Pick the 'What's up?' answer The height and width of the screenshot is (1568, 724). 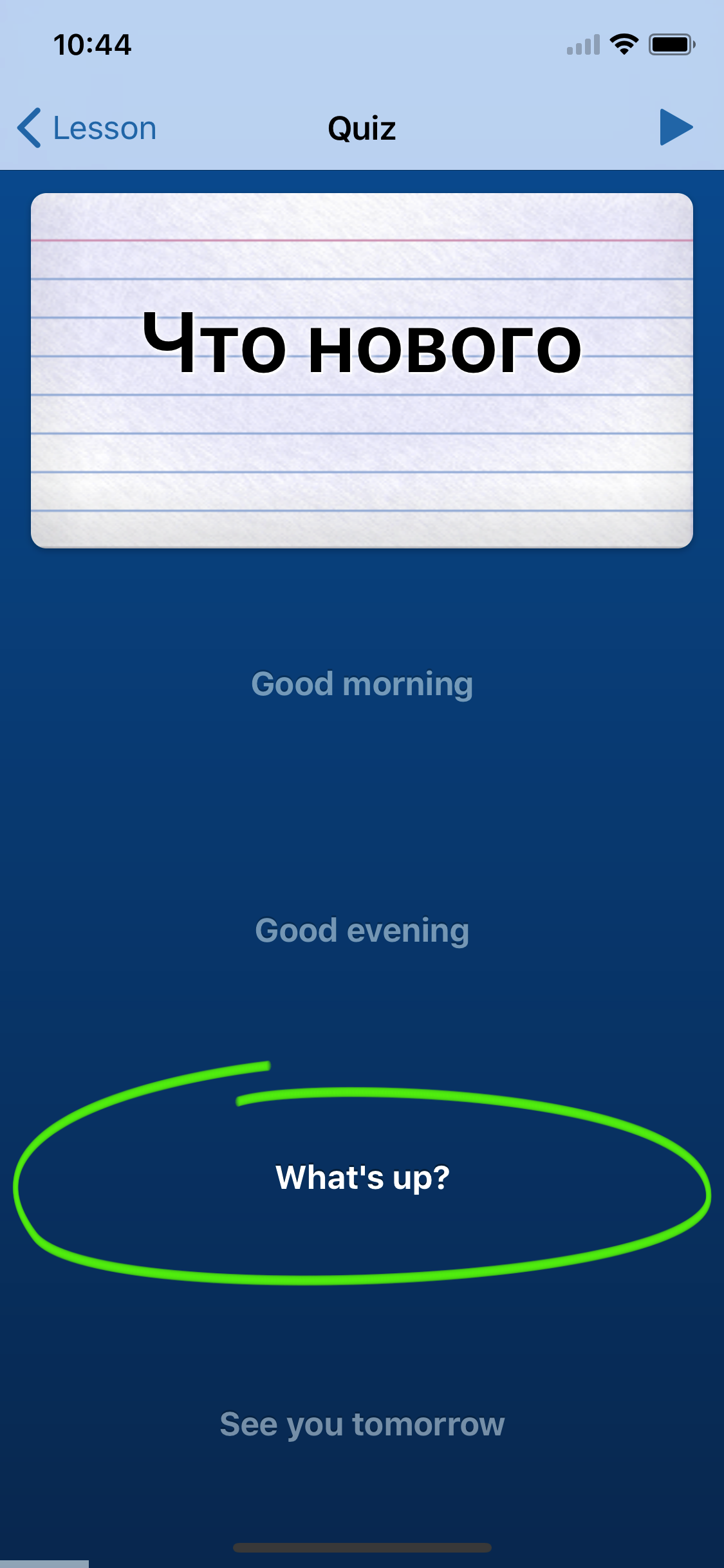362,1178
